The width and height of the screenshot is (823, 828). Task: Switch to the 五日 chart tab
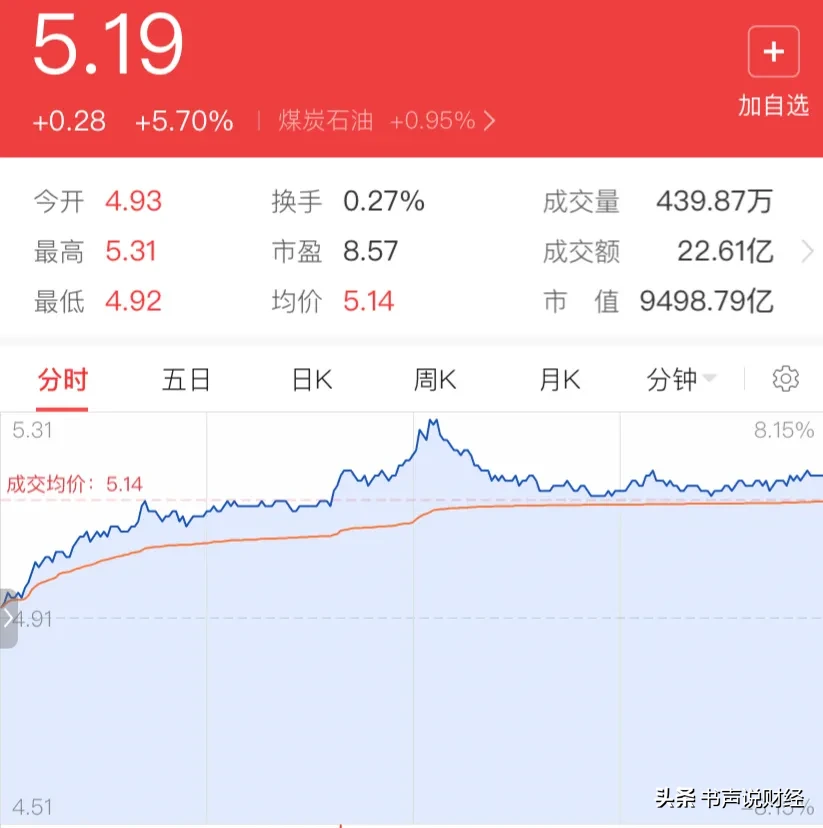[186, 380]
